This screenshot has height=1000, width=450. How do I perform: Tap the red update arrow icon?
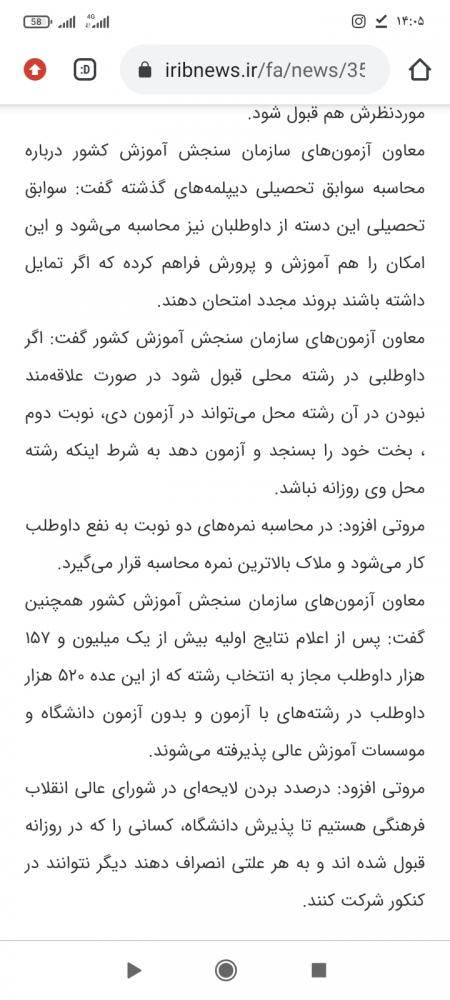tap(35, 70)
